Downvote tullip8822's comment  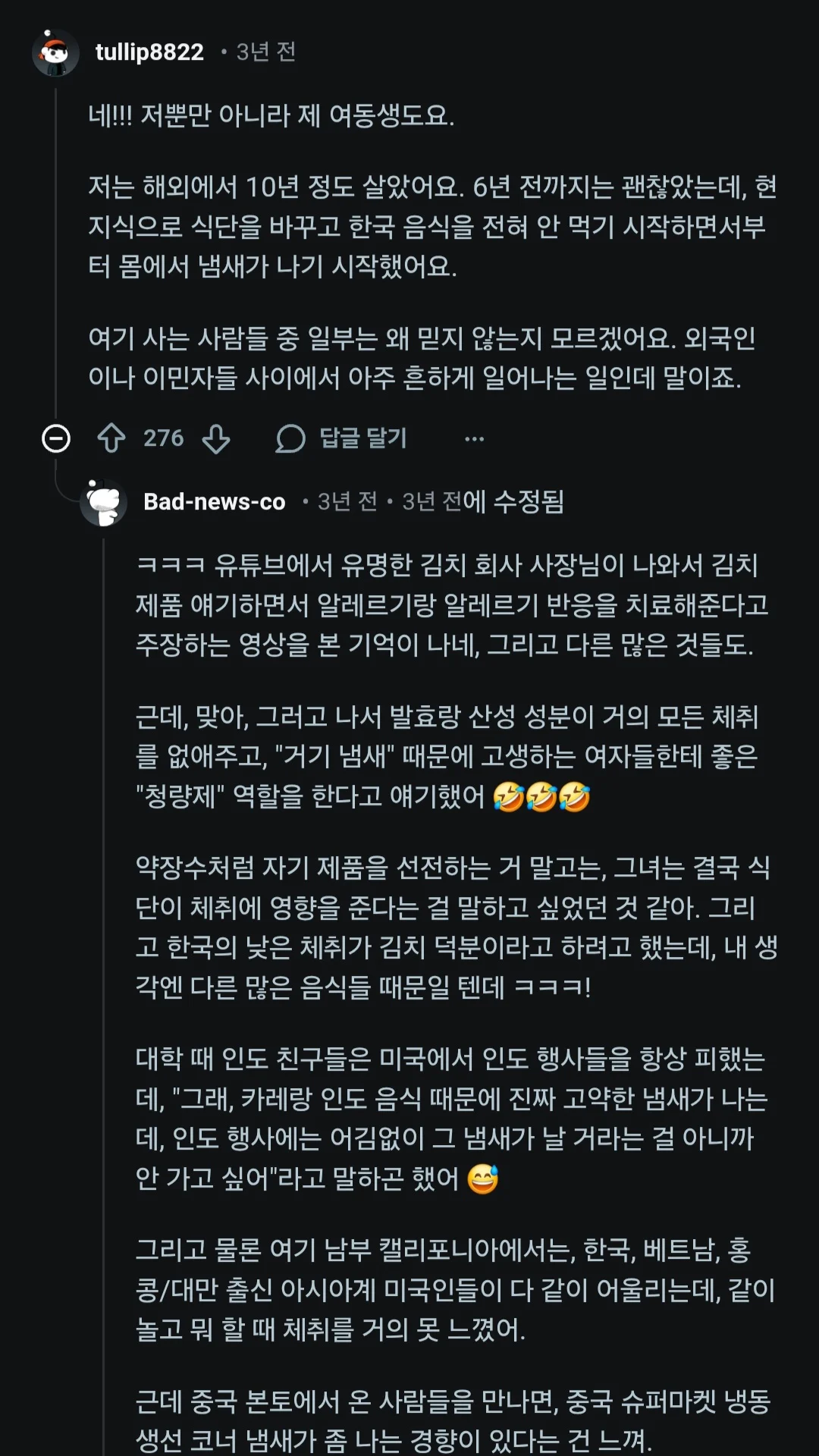pos(216,438)
